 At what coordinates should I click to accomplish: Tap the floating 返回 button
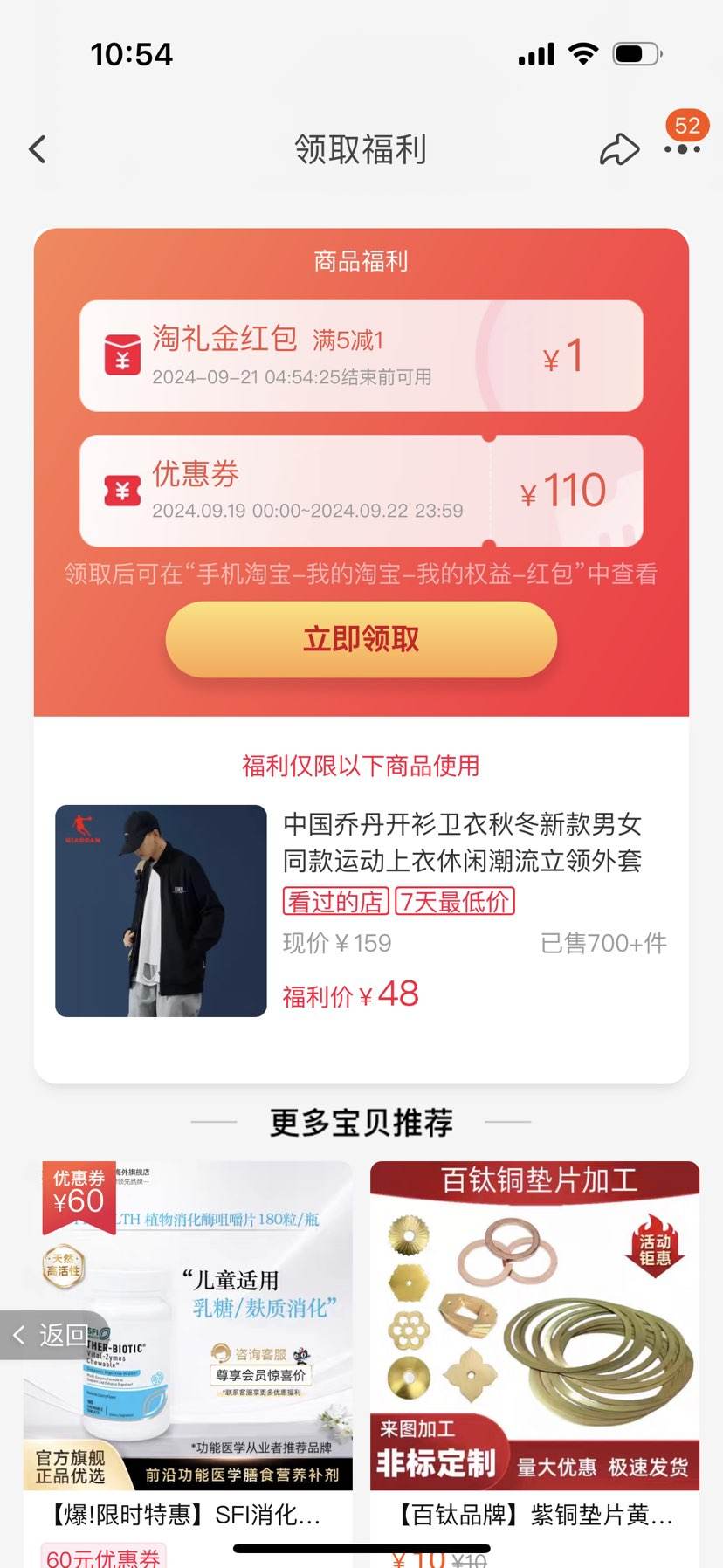(52, 1335)
